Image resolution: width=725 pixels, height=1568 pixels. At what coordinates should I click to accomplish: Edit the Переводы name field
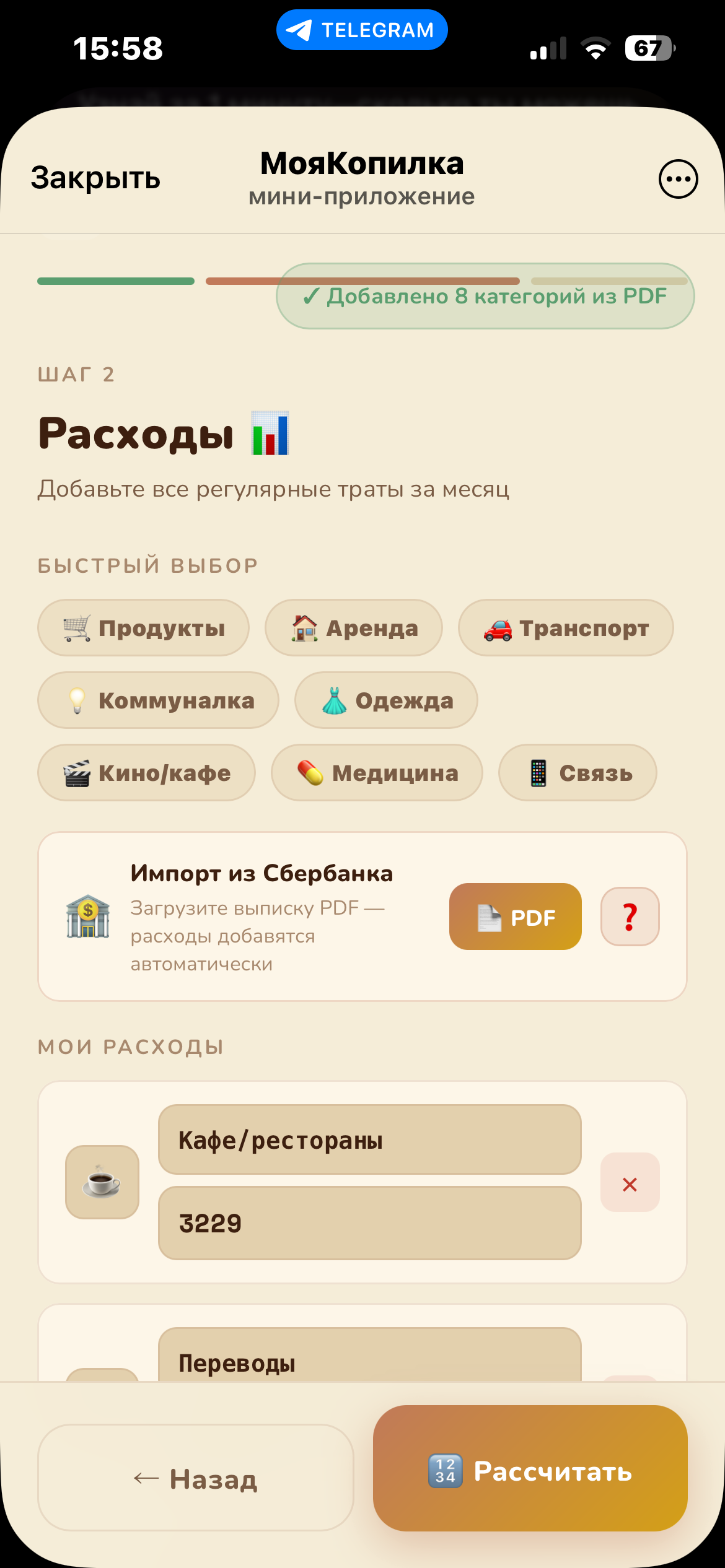(369, 1359)
